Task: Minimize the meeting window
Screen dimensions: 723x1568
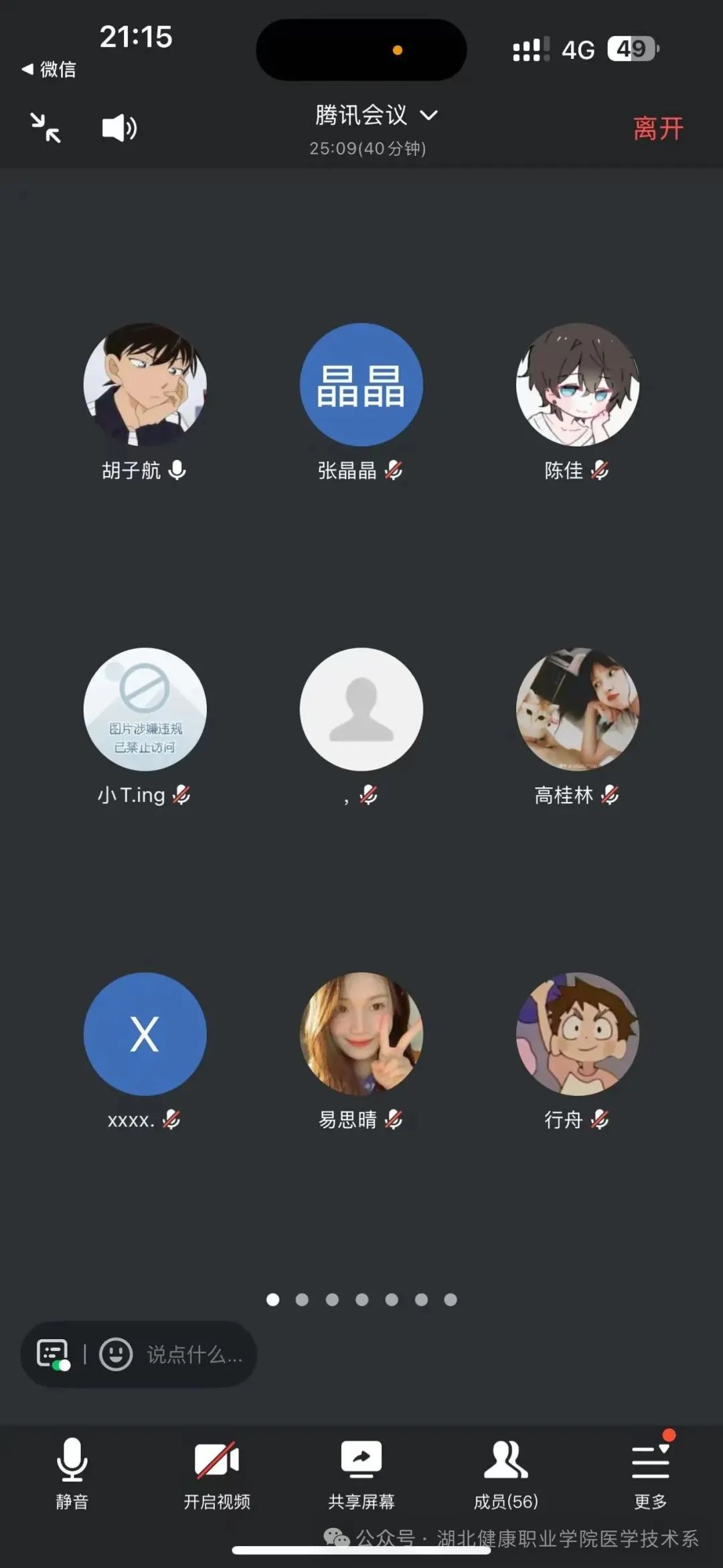Action: point(46,127)
